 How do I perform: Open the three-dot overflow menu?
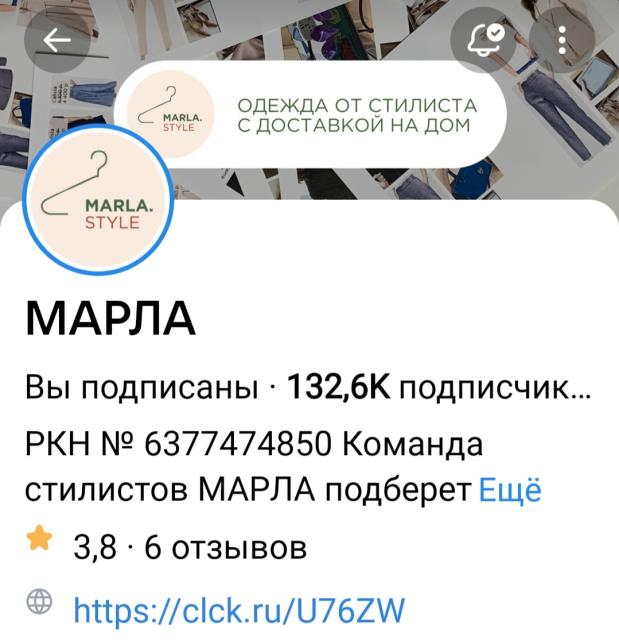[x=563, y=40]
